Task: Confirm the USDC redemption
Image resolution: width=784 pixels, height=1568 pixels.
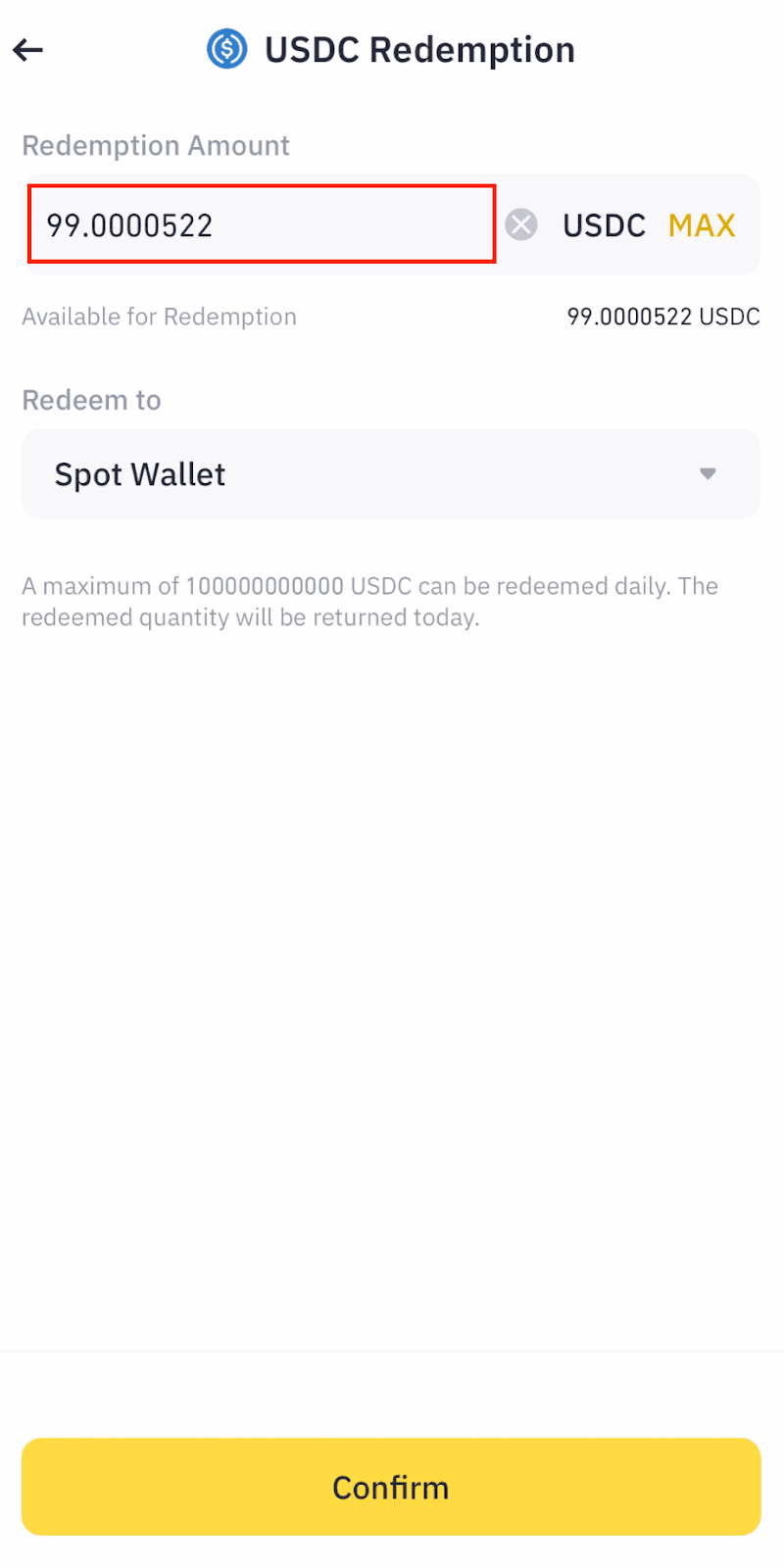Action: tap(391, 1487)
